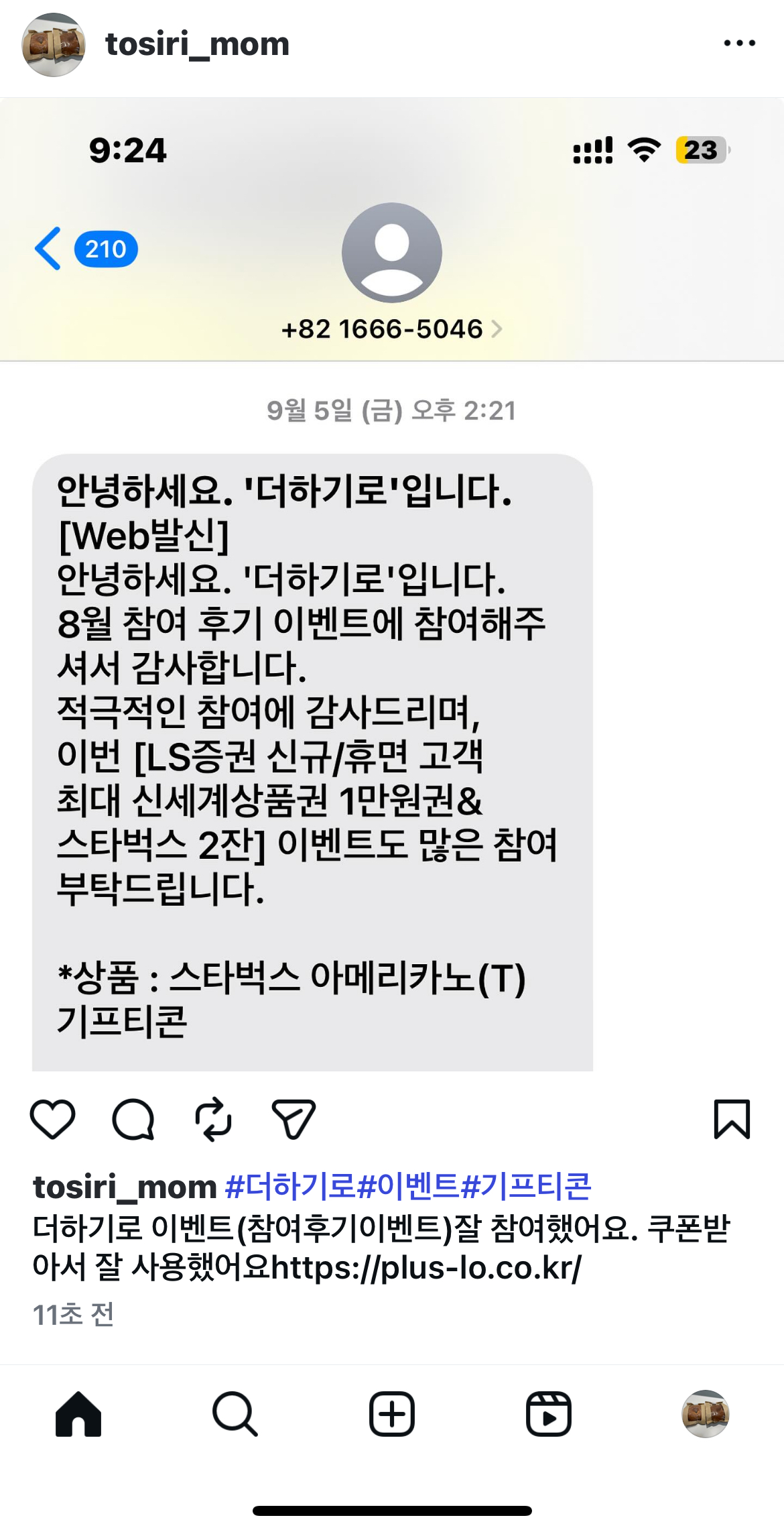Screen dimensions: 784x1532
Task: Open tosiri_mom username in post header
Action: 197,44
